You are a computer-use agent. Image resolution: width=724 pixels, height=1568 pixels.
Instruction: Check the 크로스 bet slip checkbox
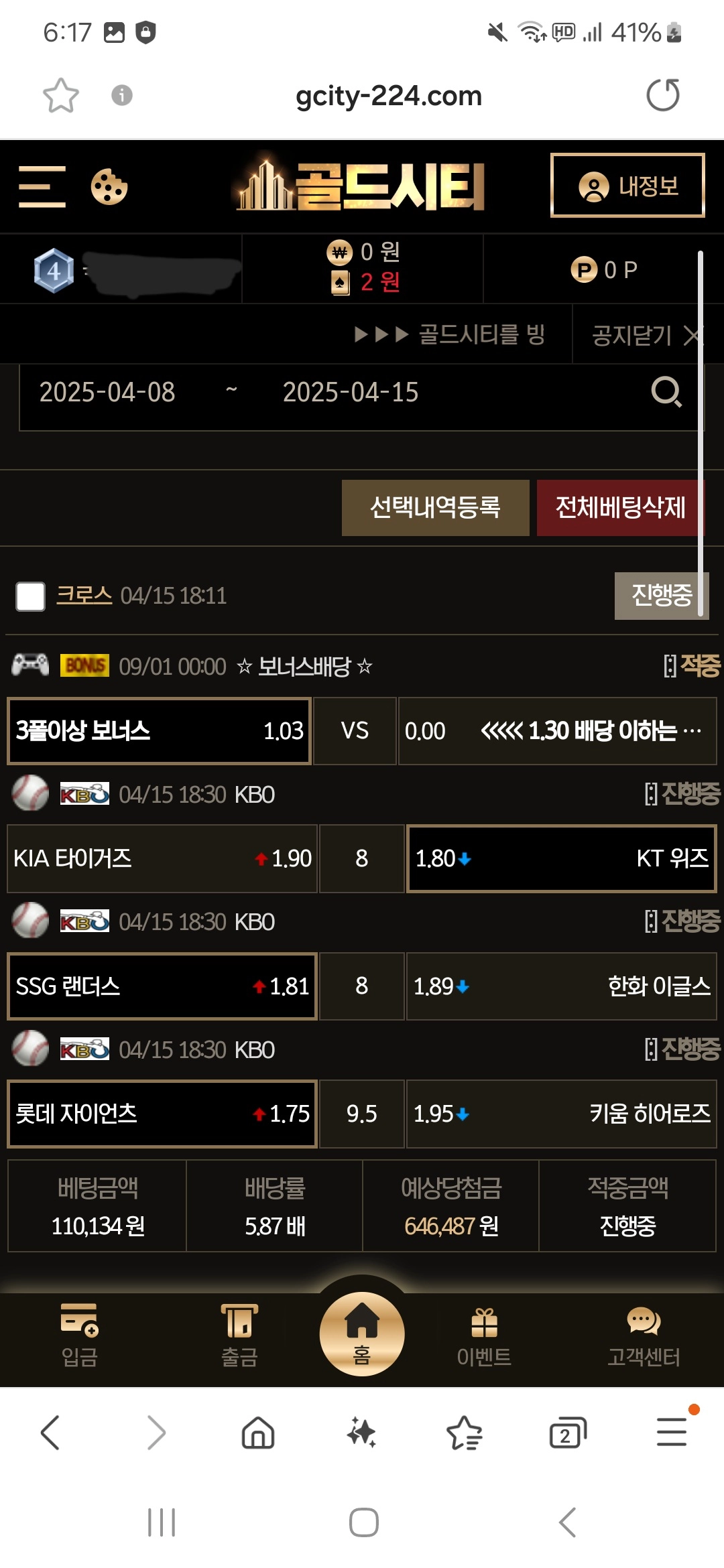[x=30, y=596]
